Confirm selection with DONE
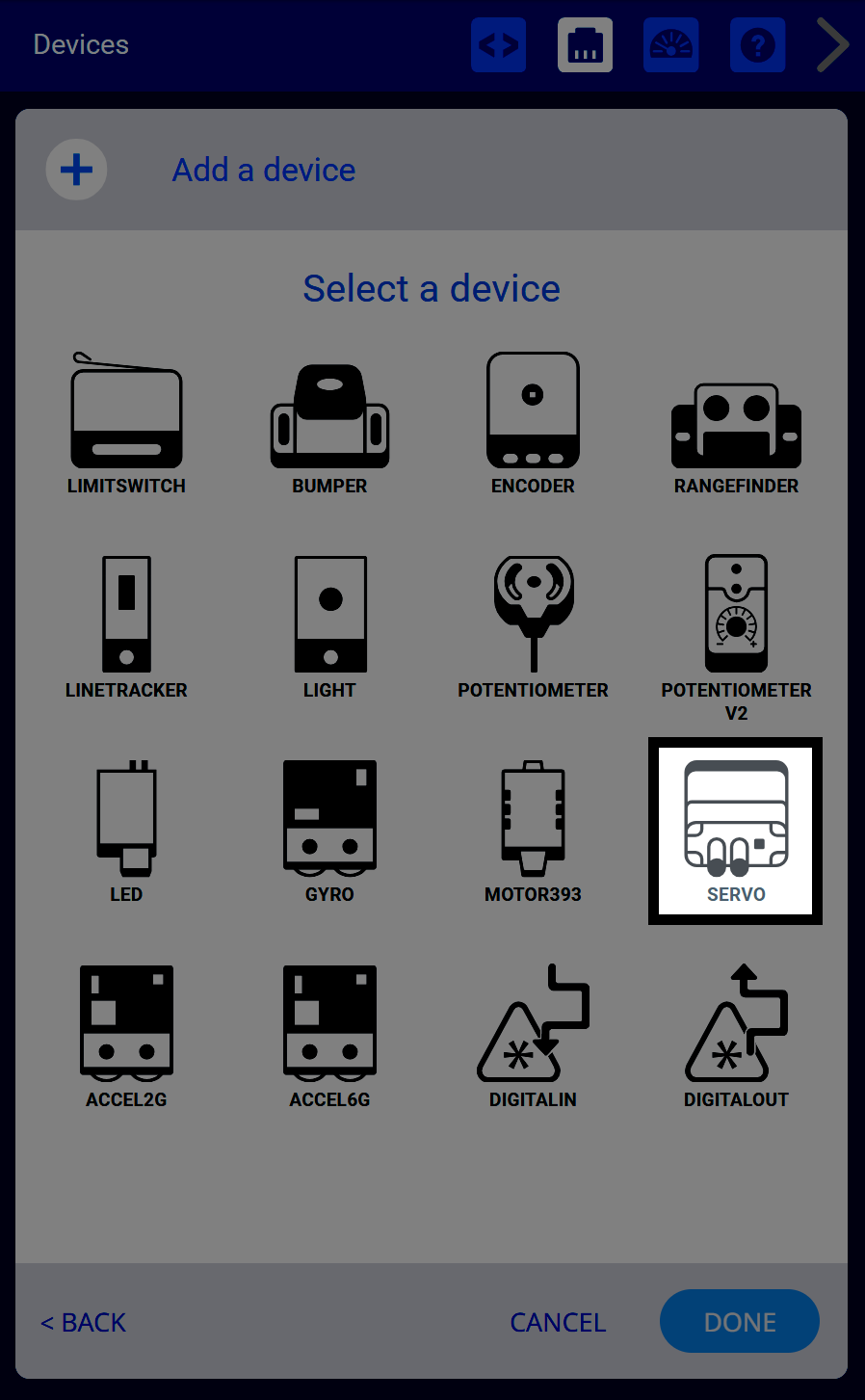The height and width of the screenshot is (1400, 865). (x=739, y=1321)
